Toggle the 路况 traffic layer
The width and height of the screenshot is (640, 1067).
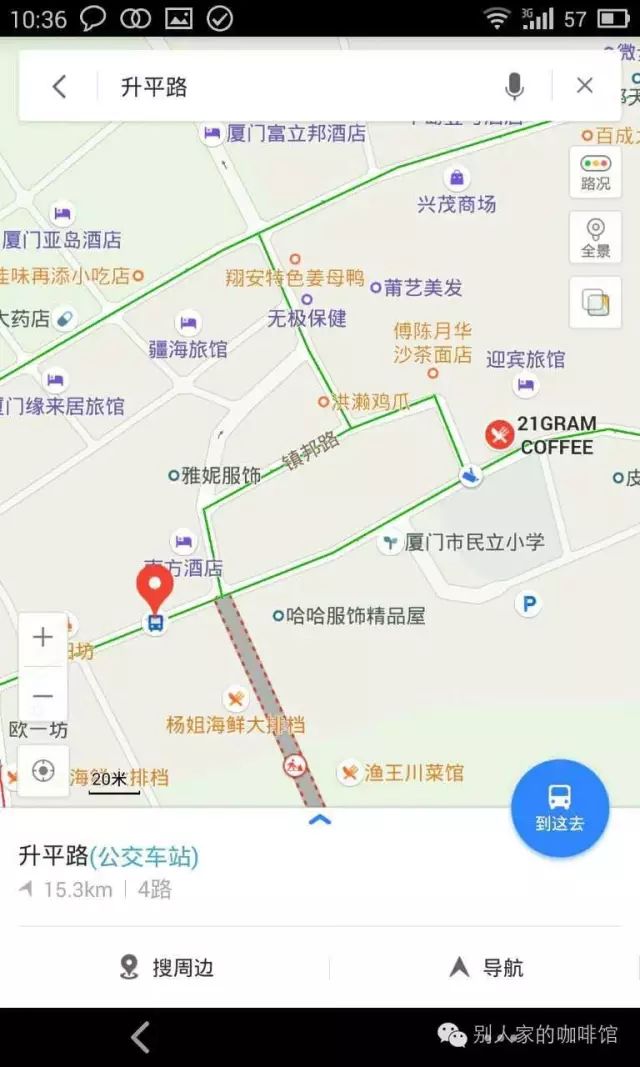(x=595, y=172)
